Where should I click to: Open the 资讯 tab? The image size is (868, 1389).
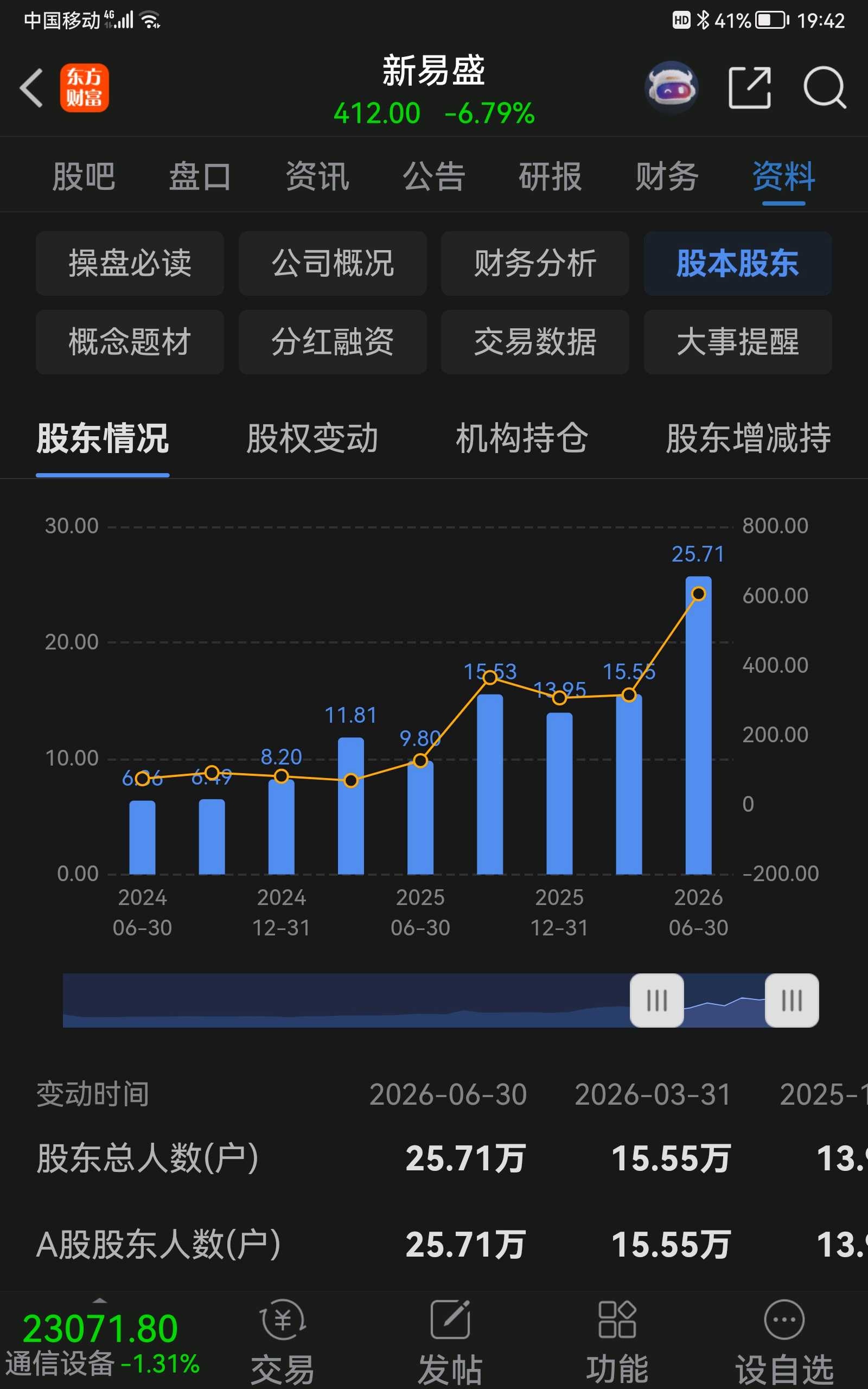[x=317, y=176]
